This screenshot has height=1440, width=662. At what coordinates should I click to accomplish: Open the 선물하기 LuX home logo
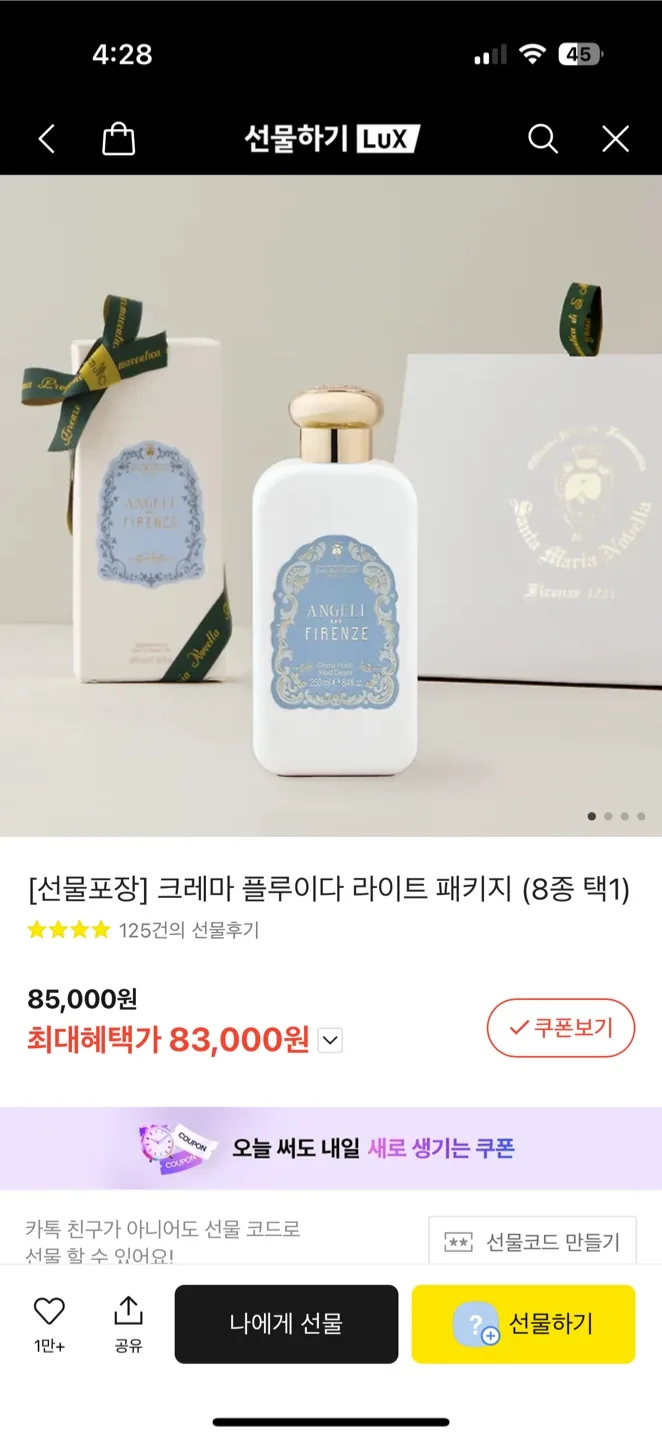(x=331, y=138)
